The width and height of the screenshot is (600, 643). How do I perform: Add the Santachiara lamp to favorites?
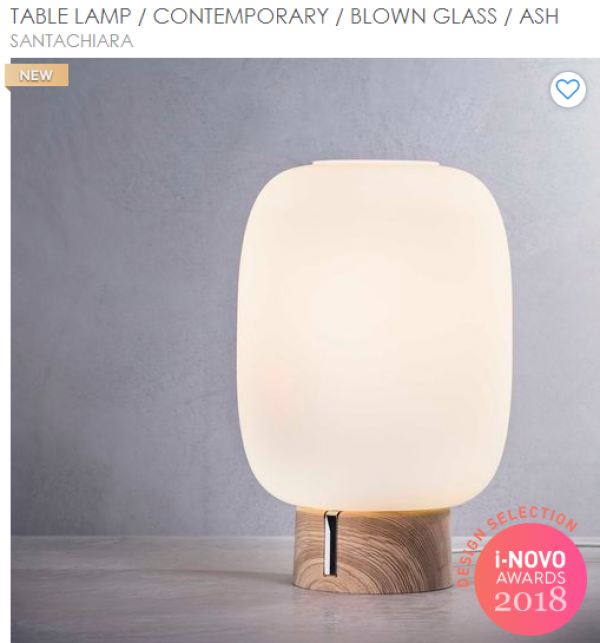(568, 90)
